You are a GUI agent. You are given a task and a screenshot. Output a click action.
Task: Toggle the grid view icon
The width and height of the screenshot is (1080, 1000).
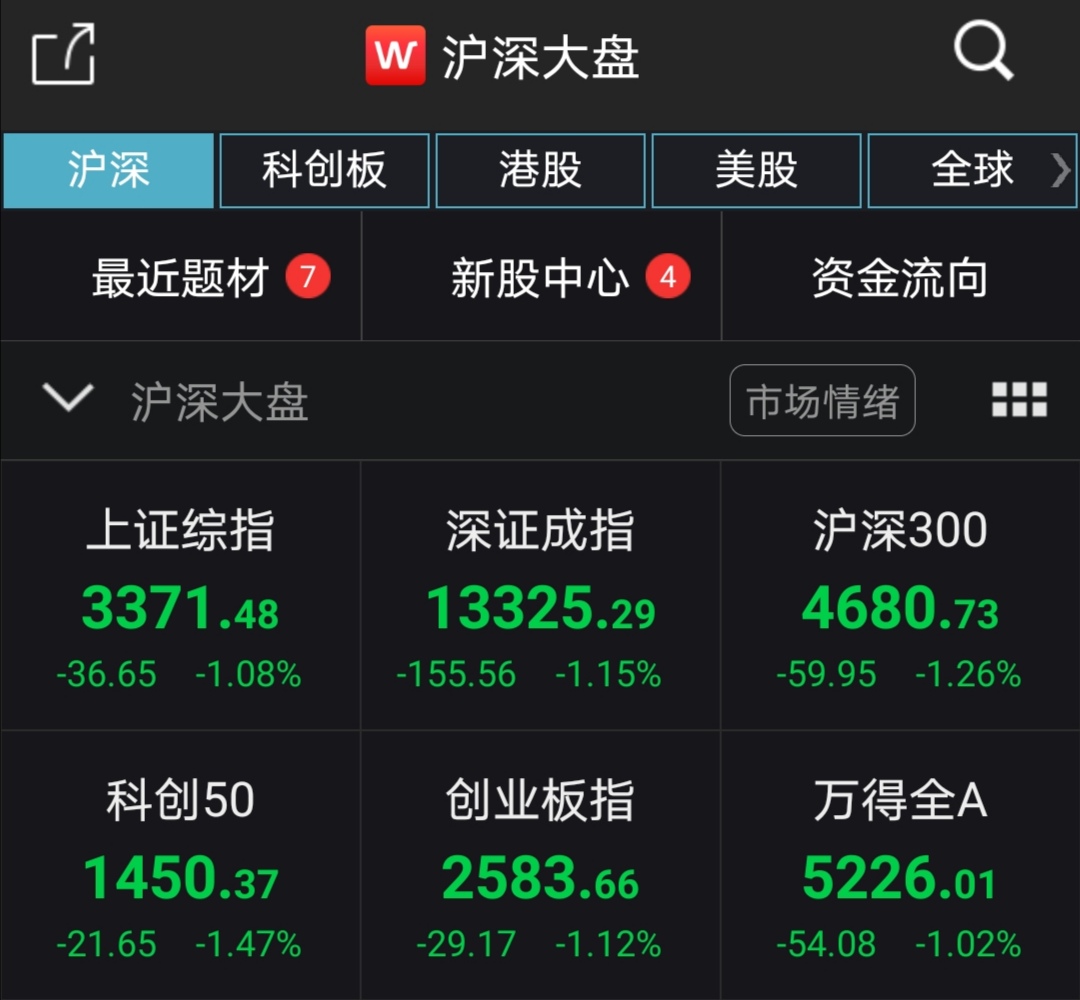(1019, 400)
